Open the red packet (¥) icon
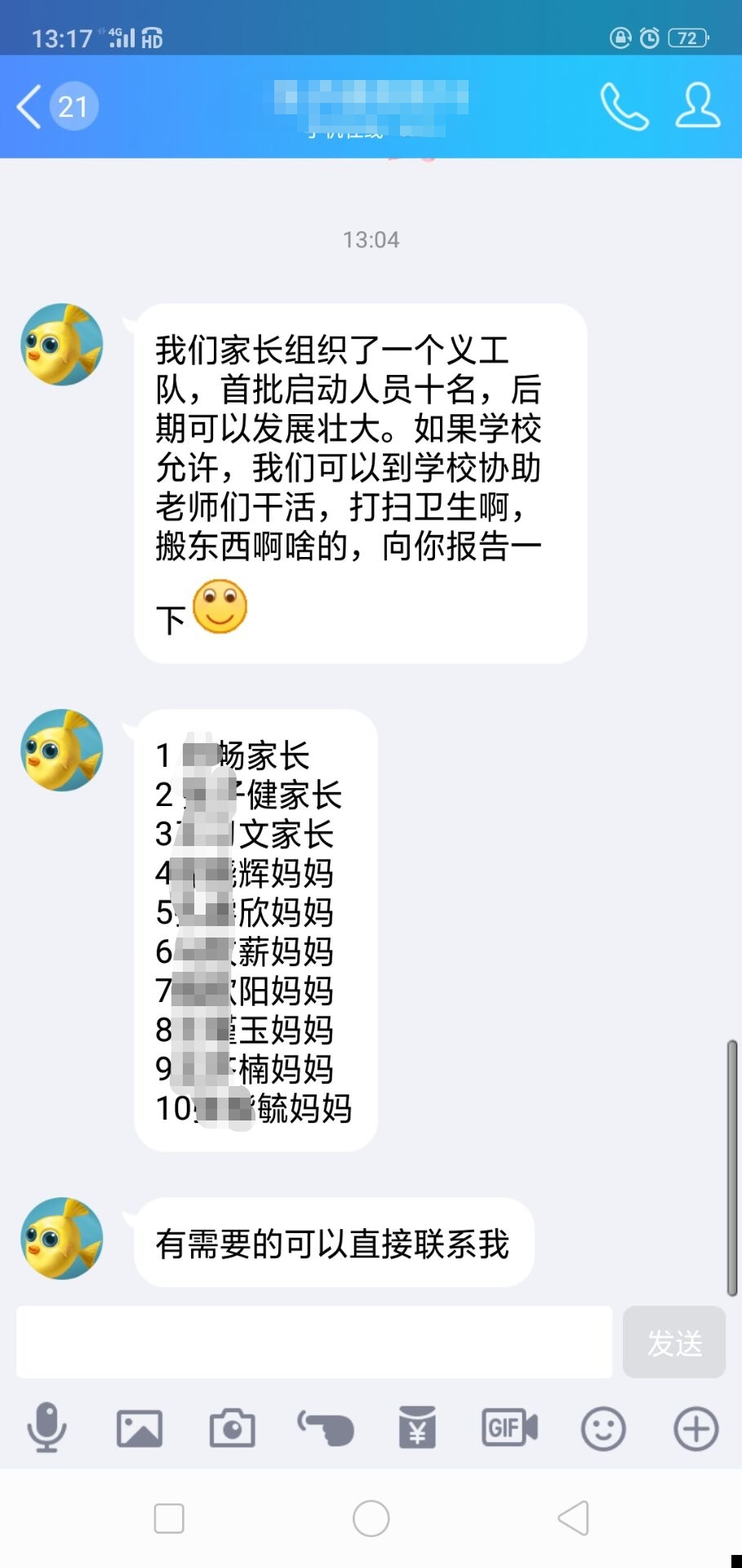 [417, 1428]
